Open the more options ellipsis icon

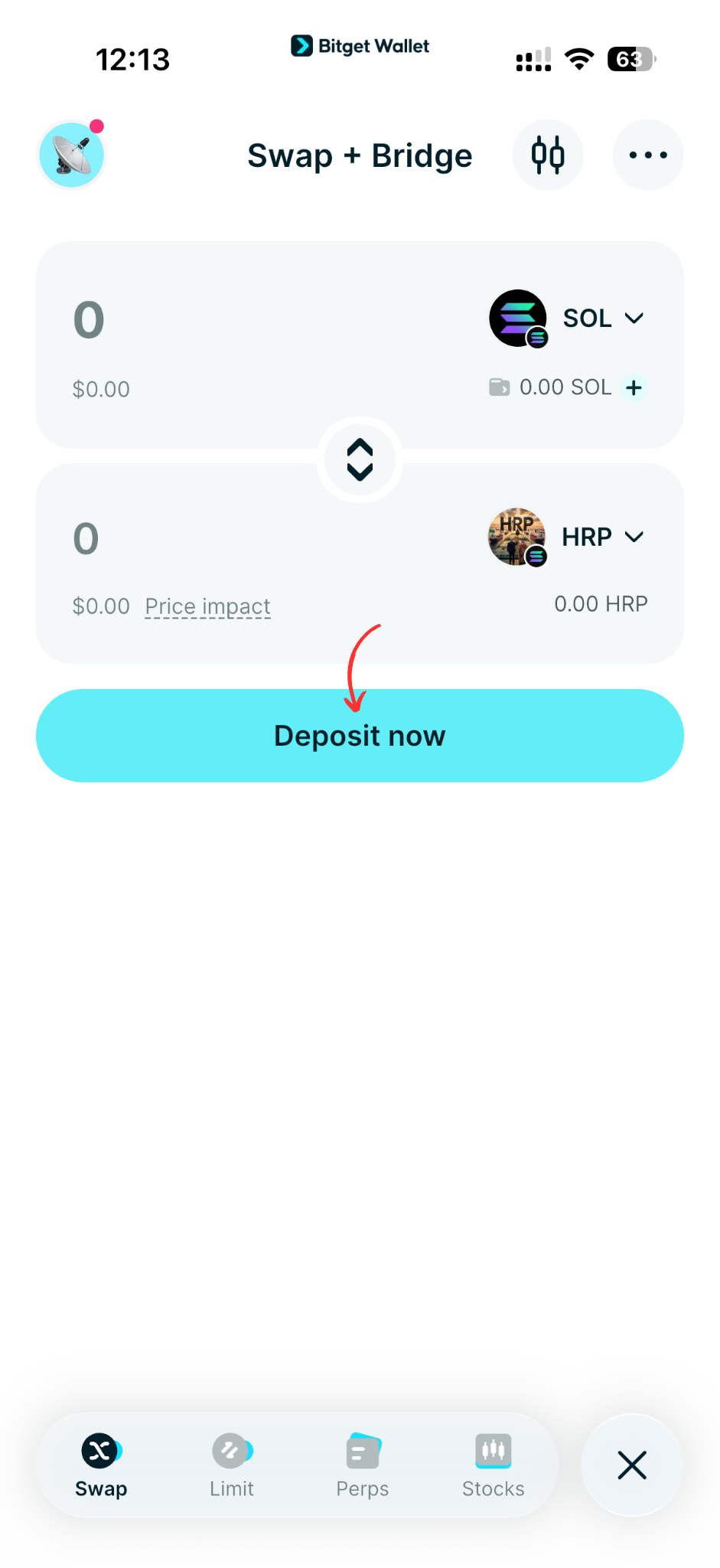click(x=647, y=155)
